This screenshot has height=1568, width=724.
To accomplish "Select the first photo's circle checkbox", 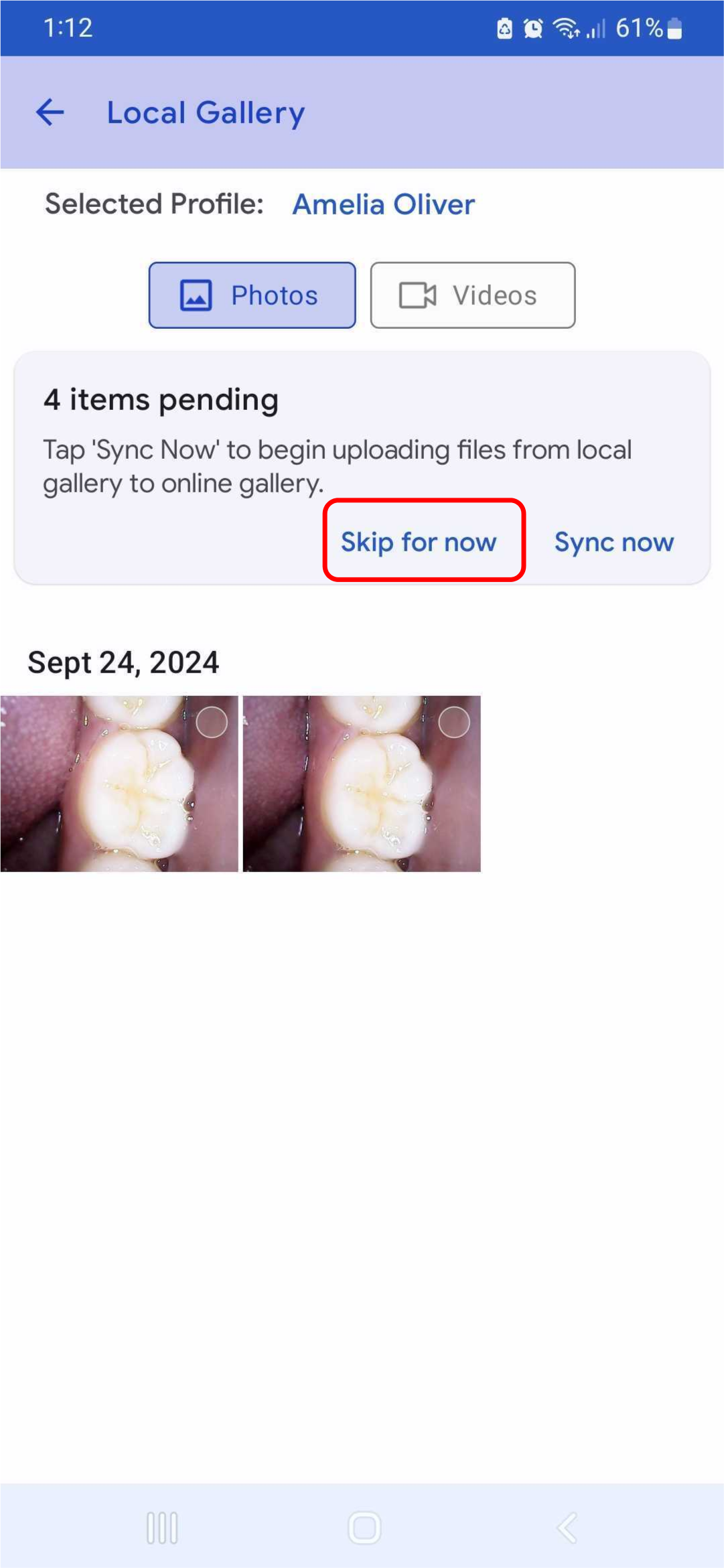I will [x=212, y=723].
